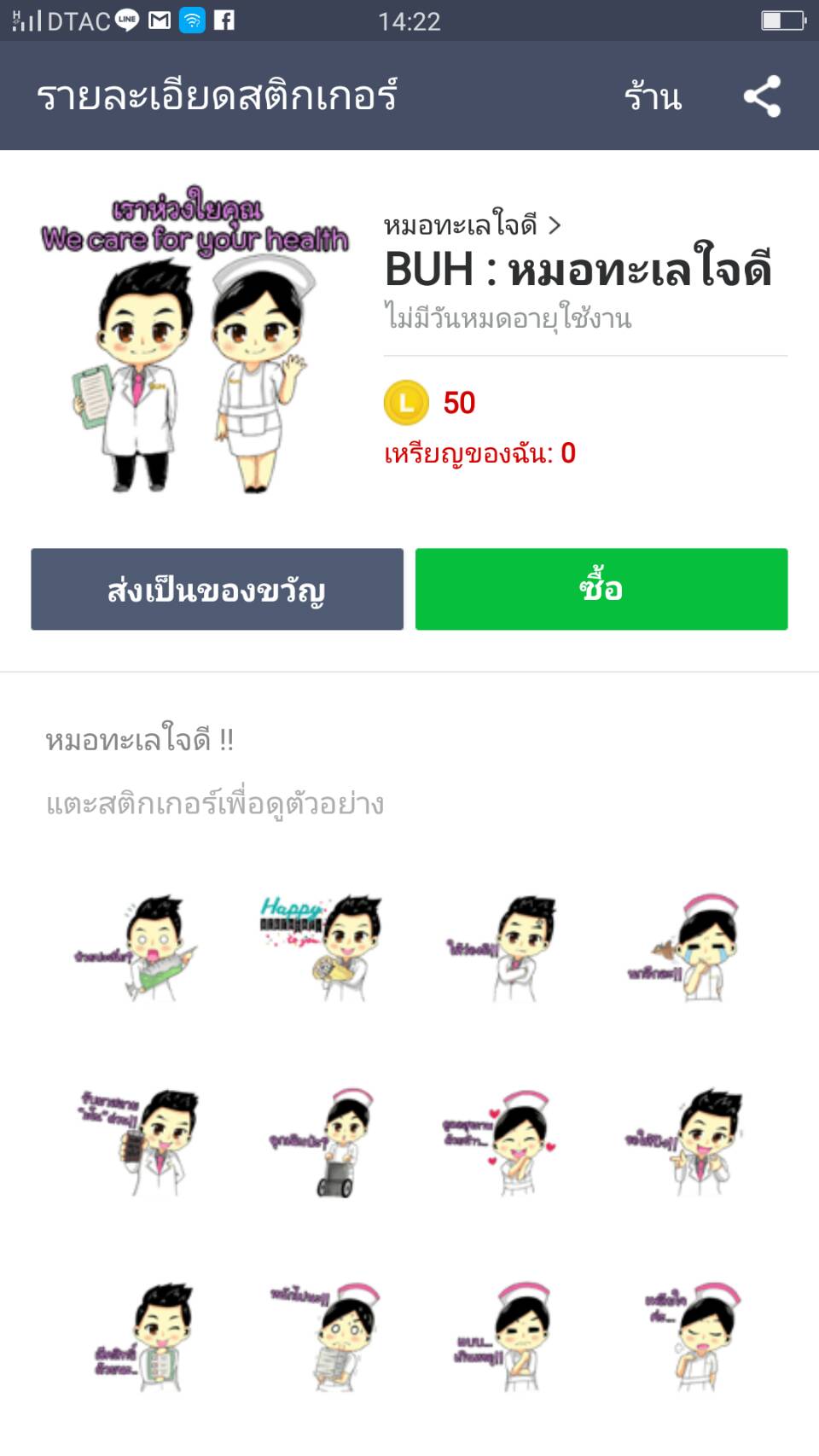
Task: Preview the winking doctor with clipboard sticker
Action: (x=143, y=1337)
